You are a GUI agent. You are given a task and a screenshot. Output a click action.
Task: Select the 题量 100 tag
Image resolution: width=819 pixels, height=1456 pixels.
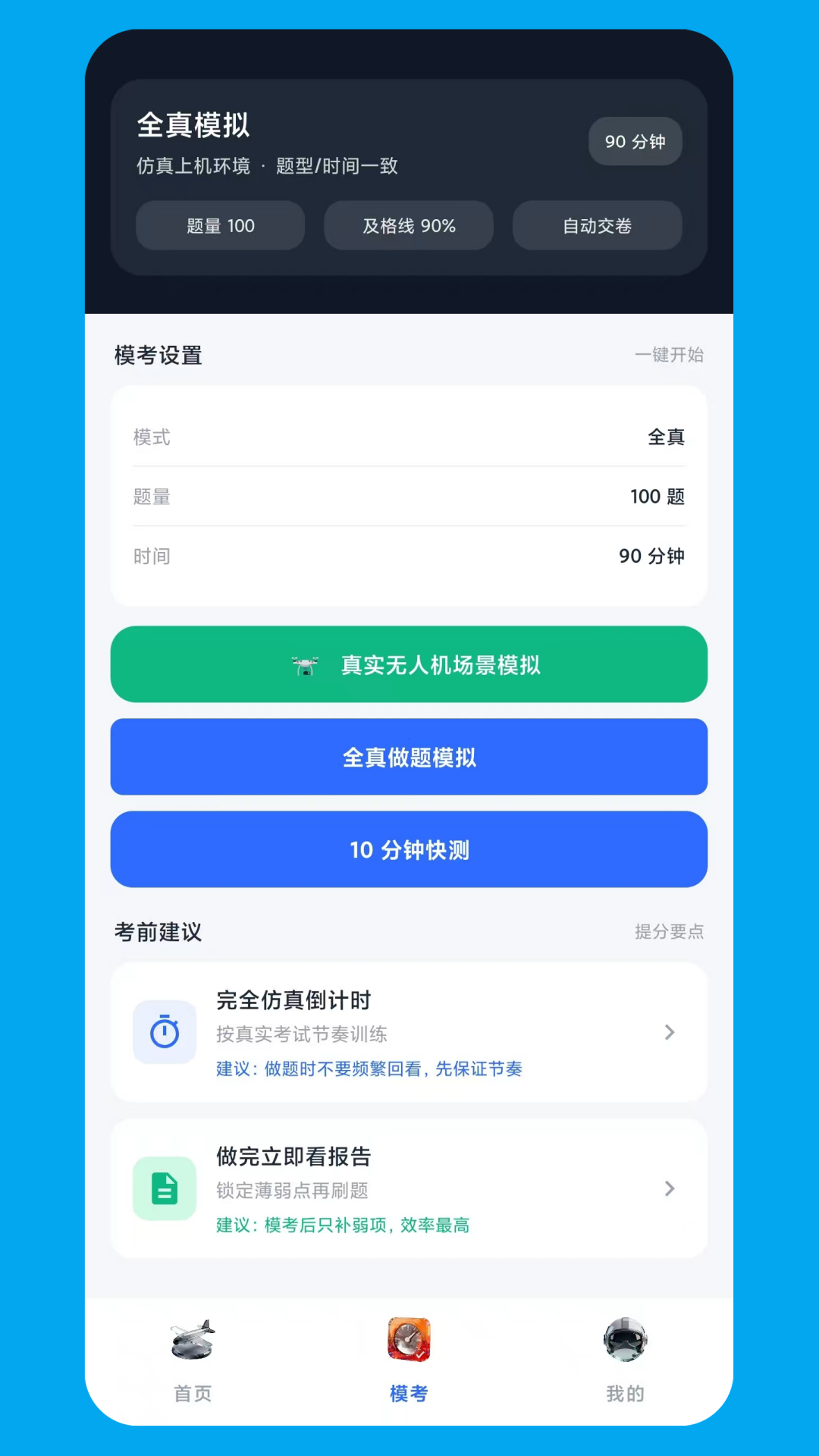pyautogui.click(x=220, y=225)
